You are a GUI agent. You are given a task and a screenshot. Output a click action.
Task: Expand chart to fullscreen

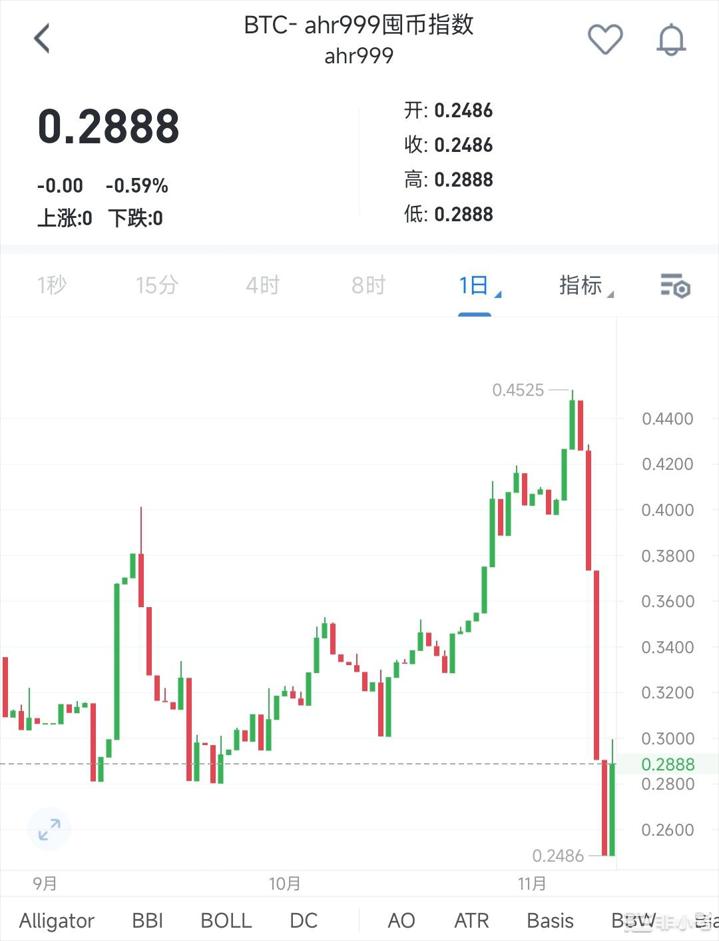[49, 829]
